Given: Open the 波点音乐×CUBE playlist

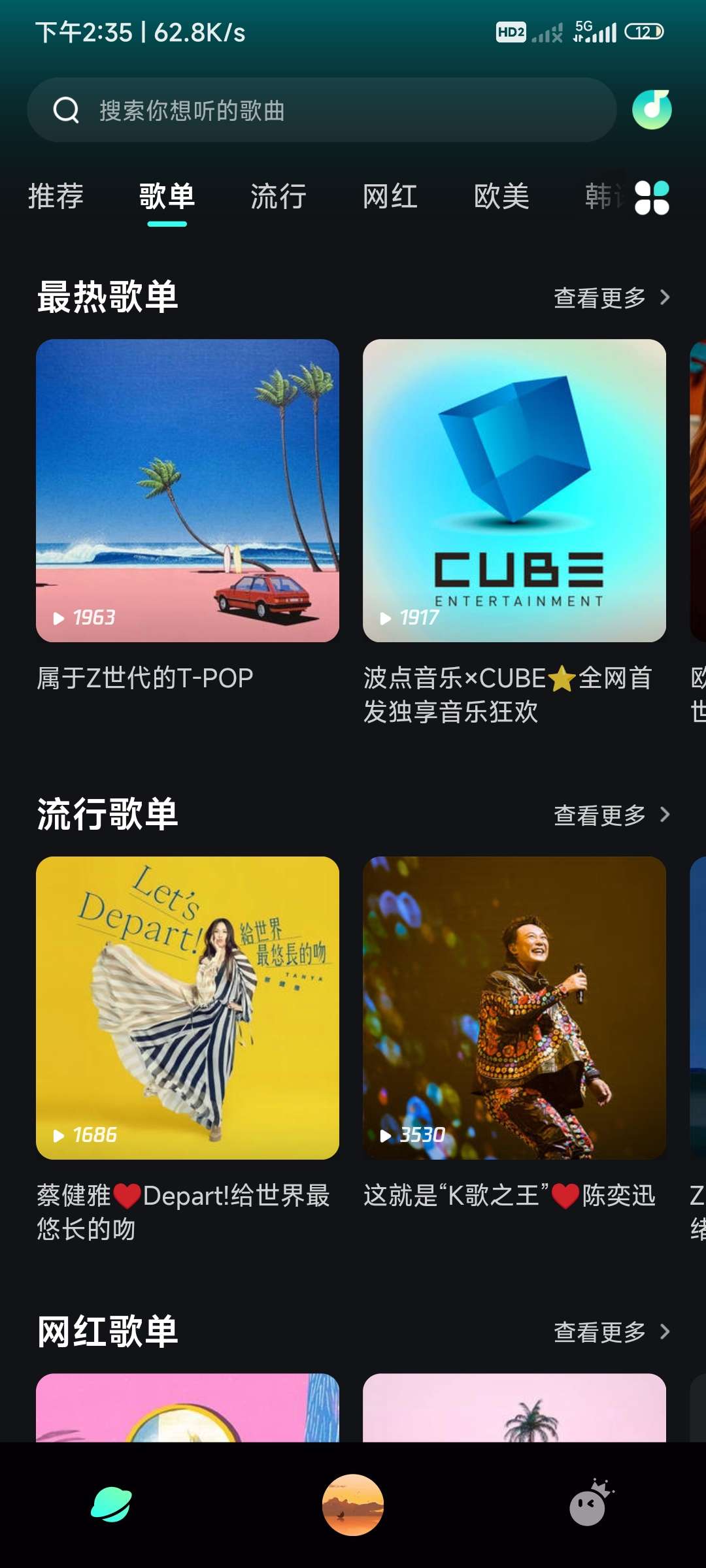Looking at the screenshot, I should pos(514,491).
